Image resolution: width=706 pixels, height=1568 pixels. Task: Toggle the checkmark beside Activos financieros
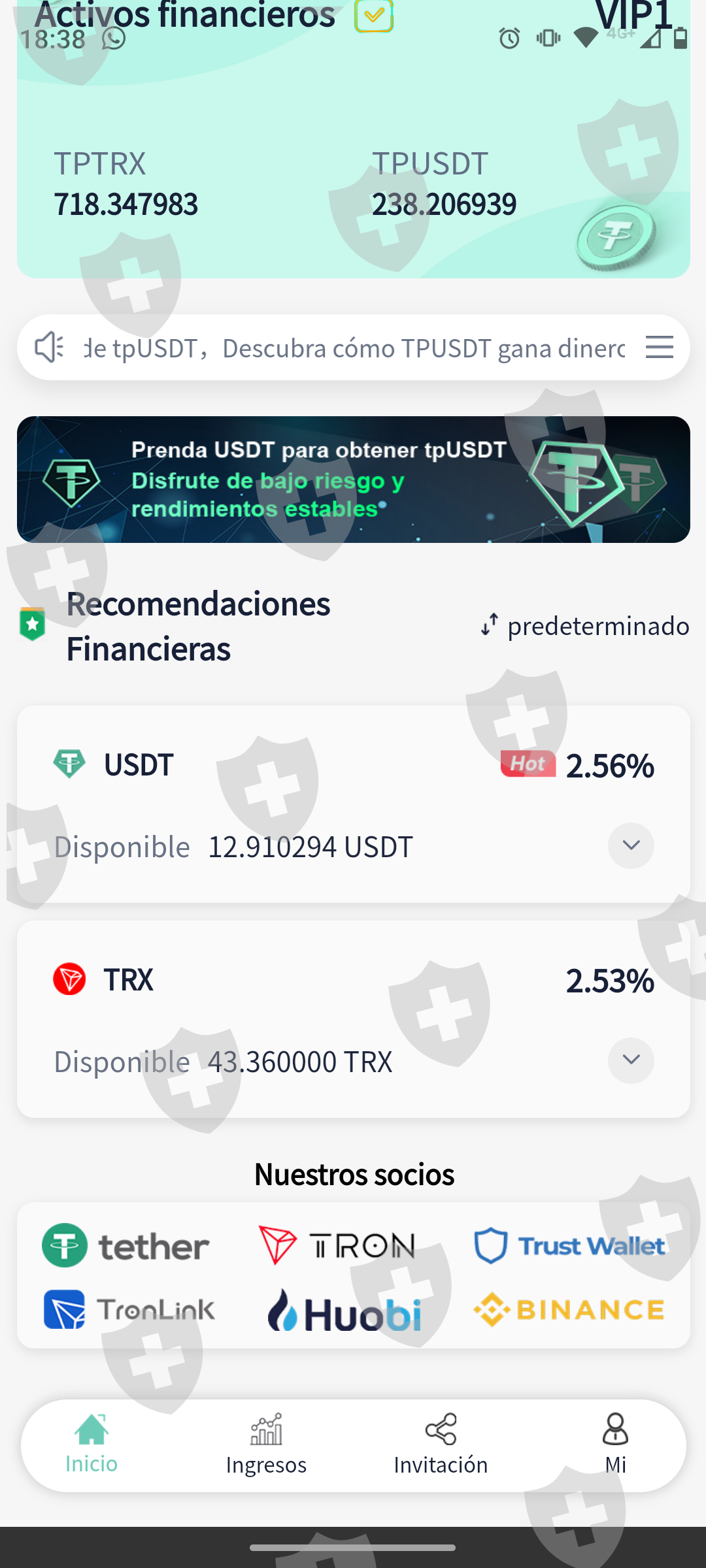pyautogui.click(x=374, y=16)
